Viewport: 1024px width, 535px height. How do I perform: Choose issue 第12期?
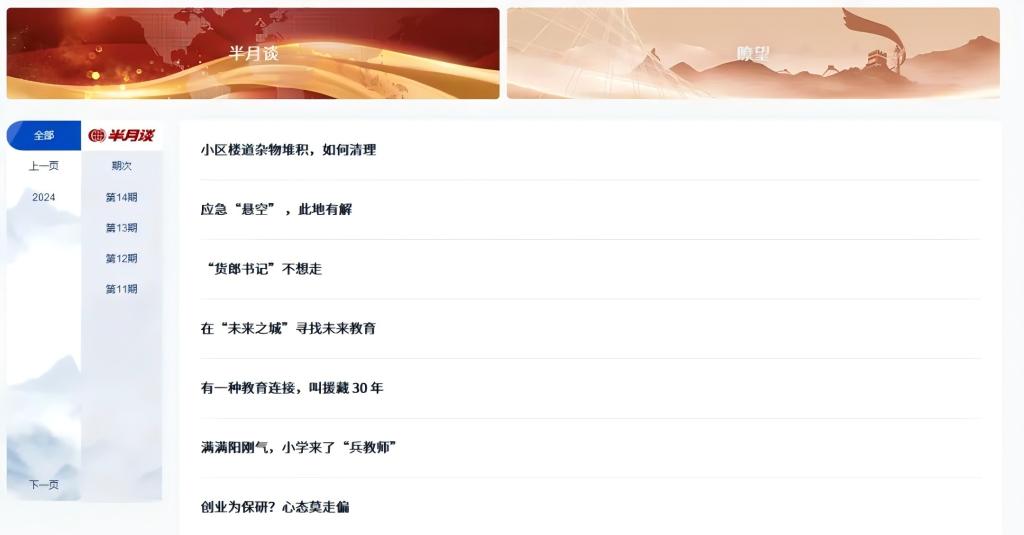pyautogui.click(x=122, y=258)
